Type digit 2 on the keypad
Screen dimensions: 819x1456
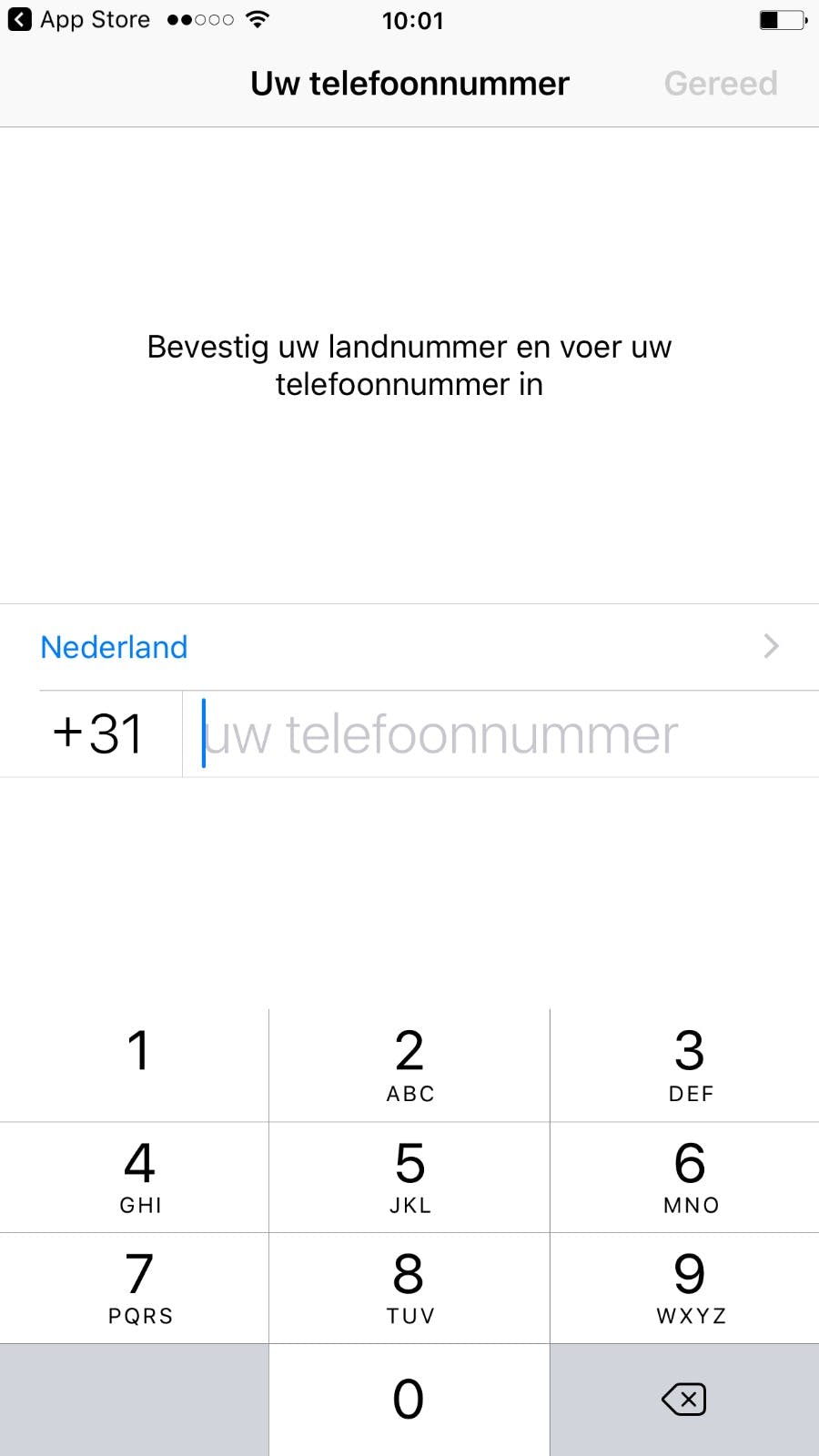(x=409, y=1065)
